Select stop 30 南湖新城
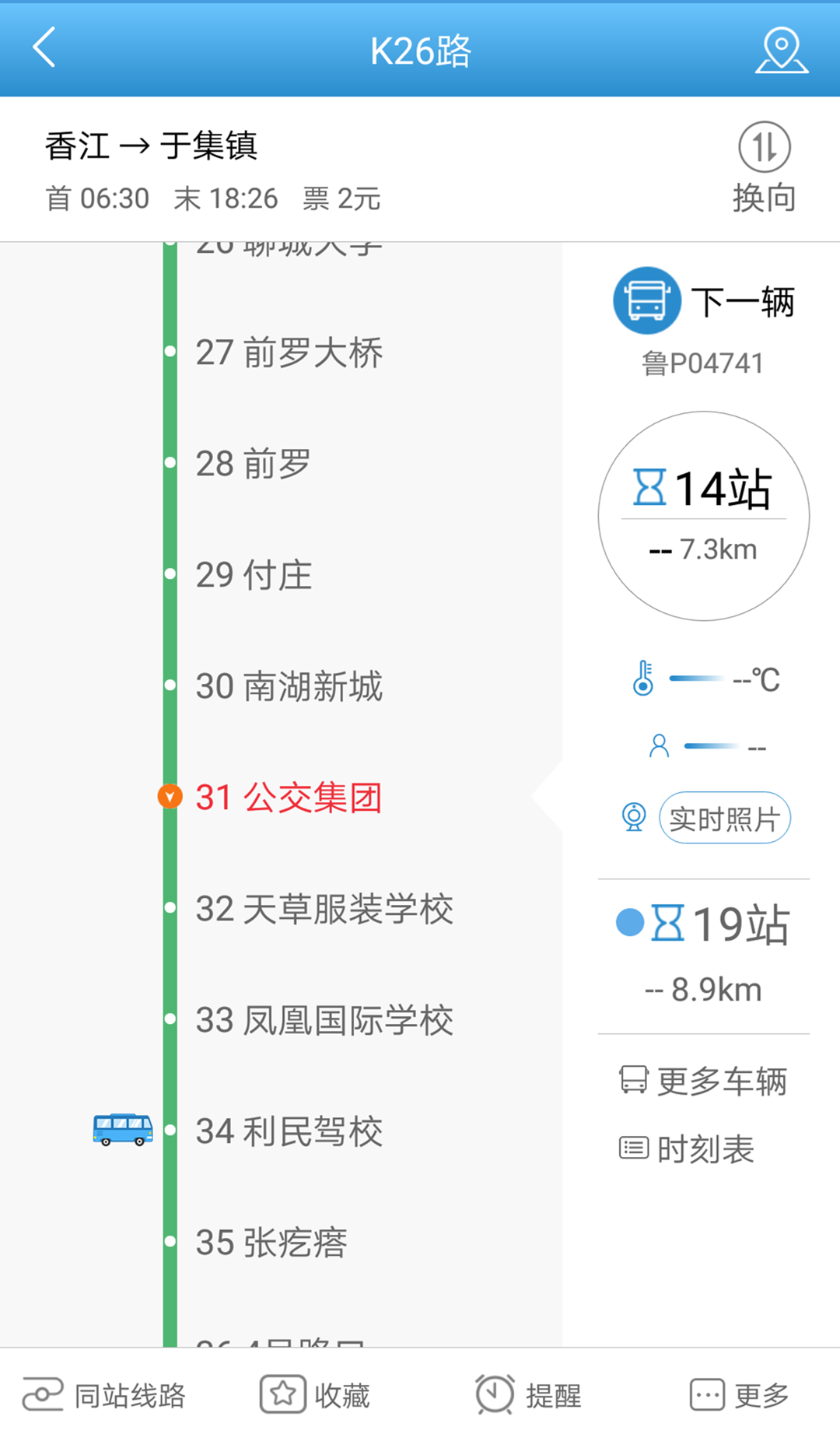This screenshot has height=1441, width=840. (289, 686)
